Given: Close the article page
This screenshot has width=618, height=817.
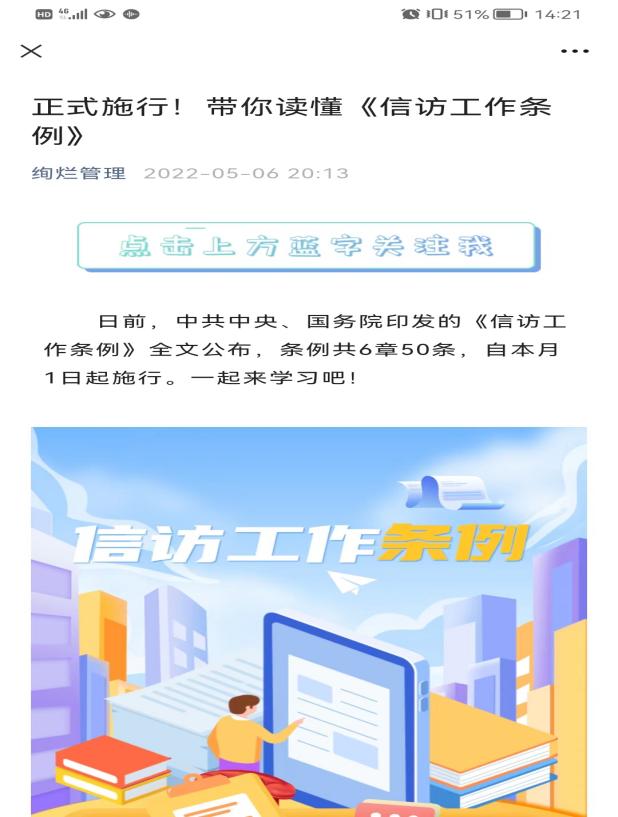Looking at the screenshot, I should (31, 51).
